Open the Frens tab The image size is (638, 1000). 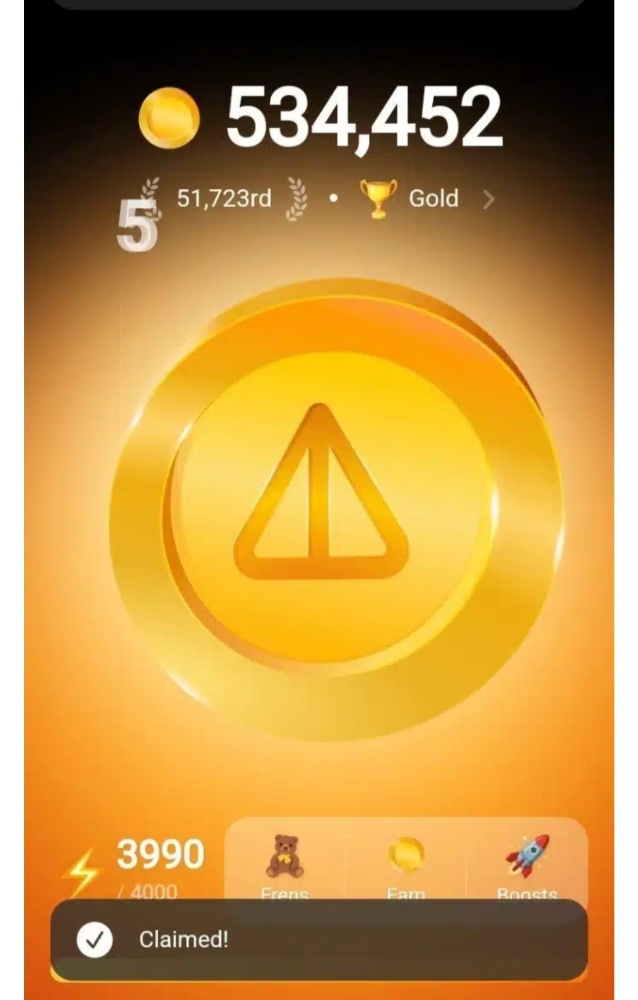pyautogui.click(x=285, y=864)
